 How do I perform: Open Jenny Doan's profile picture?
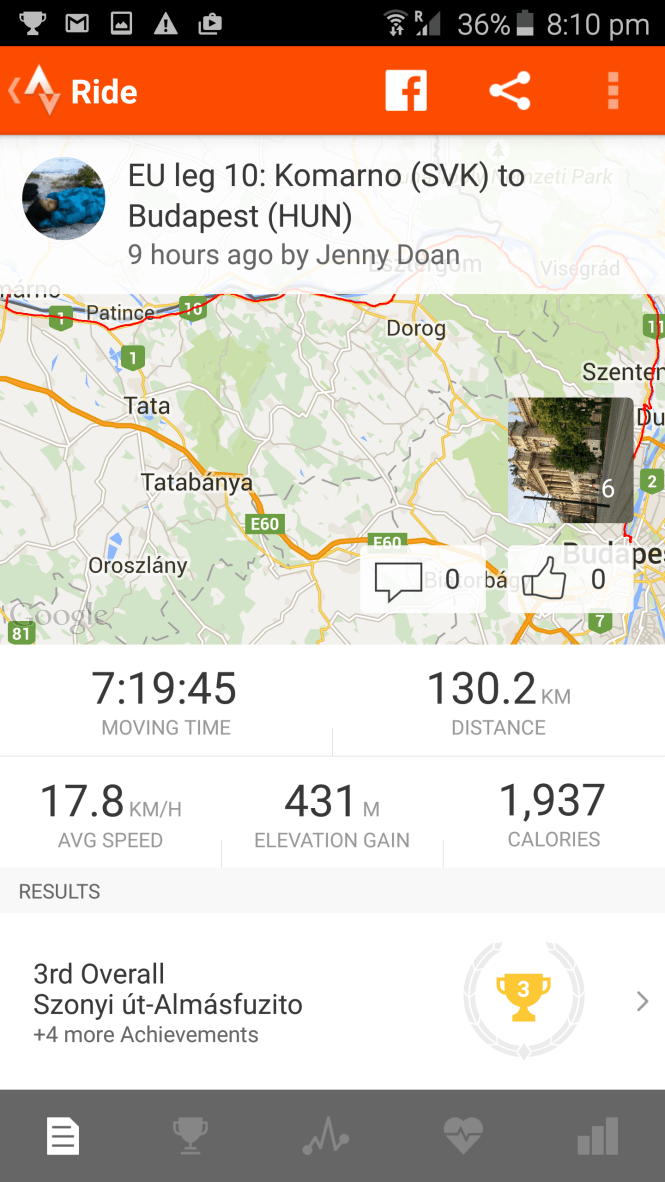64,198
